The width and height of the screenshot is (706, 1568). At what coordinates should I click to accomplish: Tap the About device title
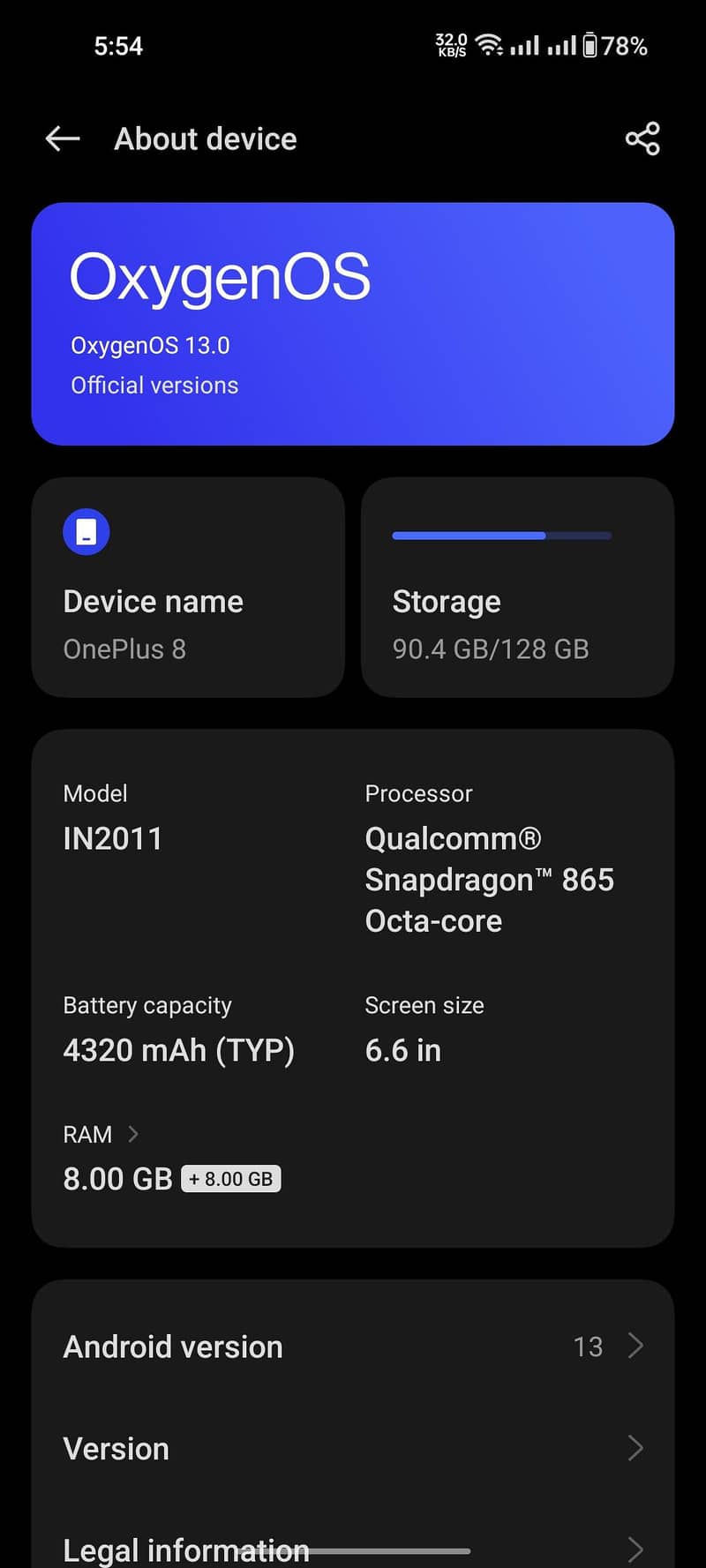[205, 139]
